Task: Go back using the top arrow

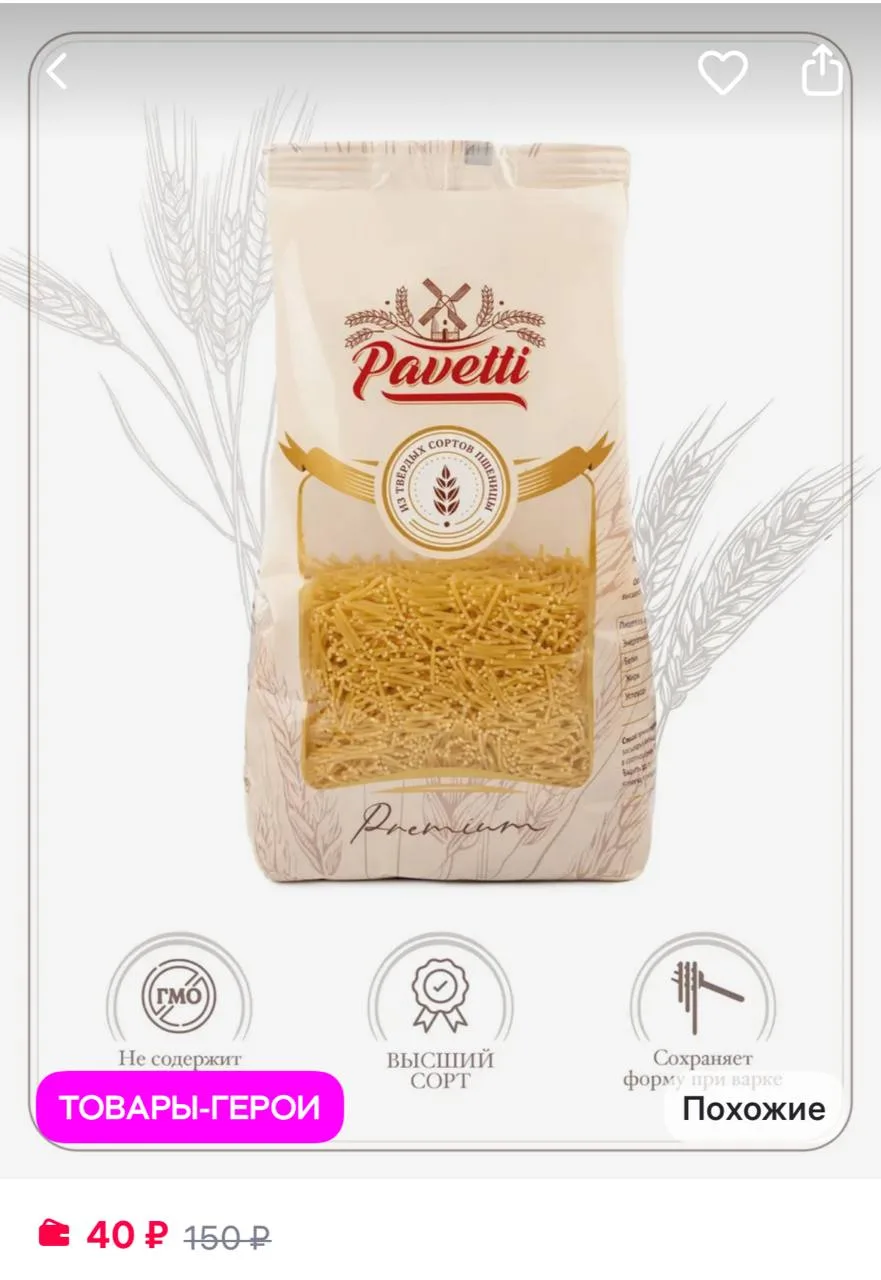Action: 58,72
